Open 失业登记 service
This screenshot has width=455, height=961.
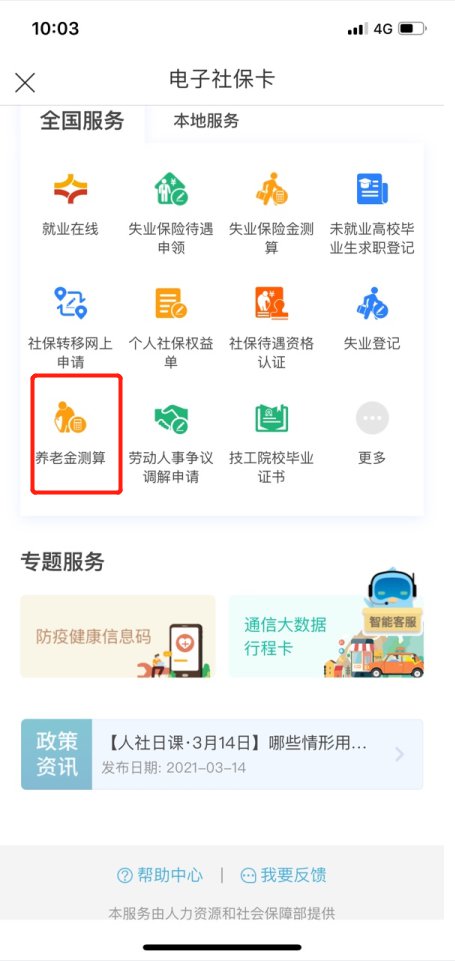[x=372, y=319]
